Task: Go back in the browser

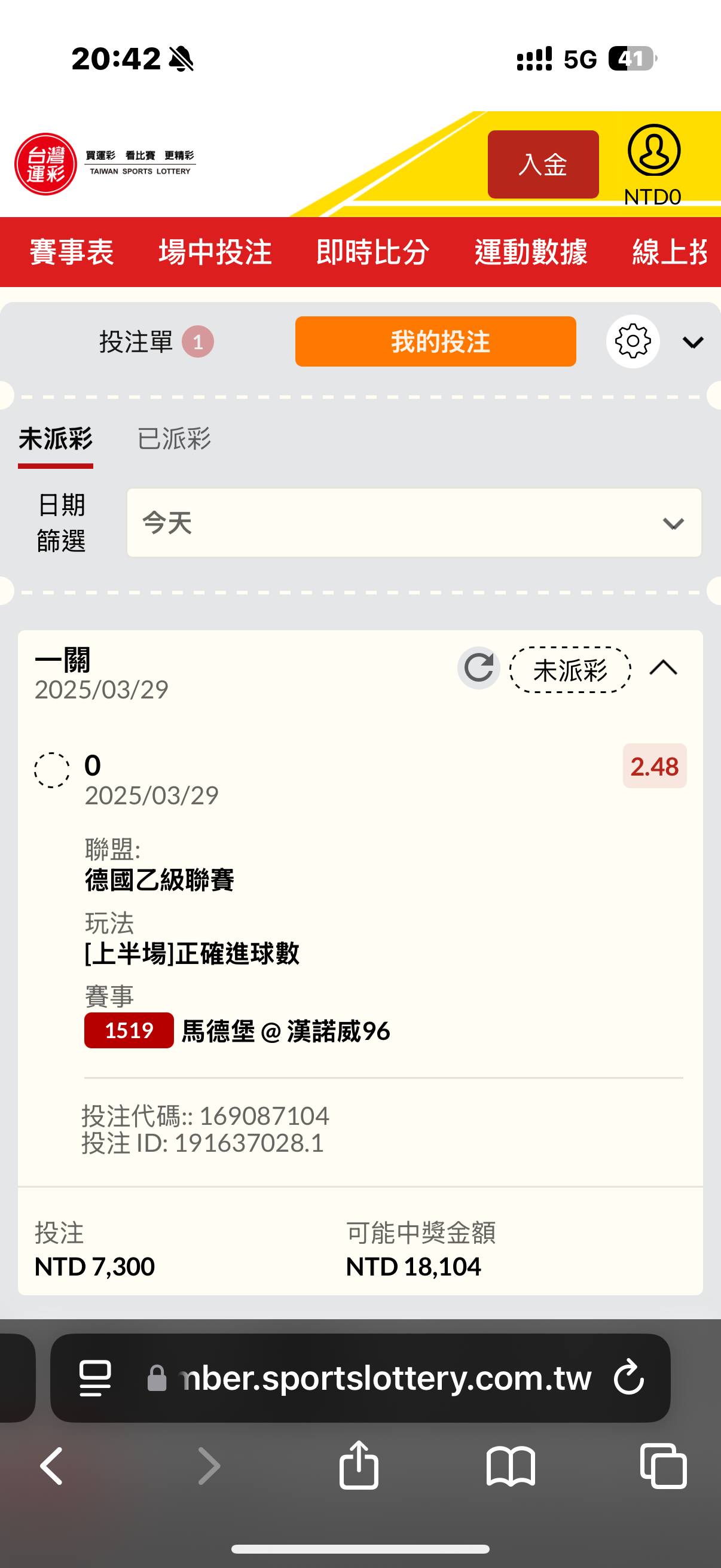Action: [52, 1466]
